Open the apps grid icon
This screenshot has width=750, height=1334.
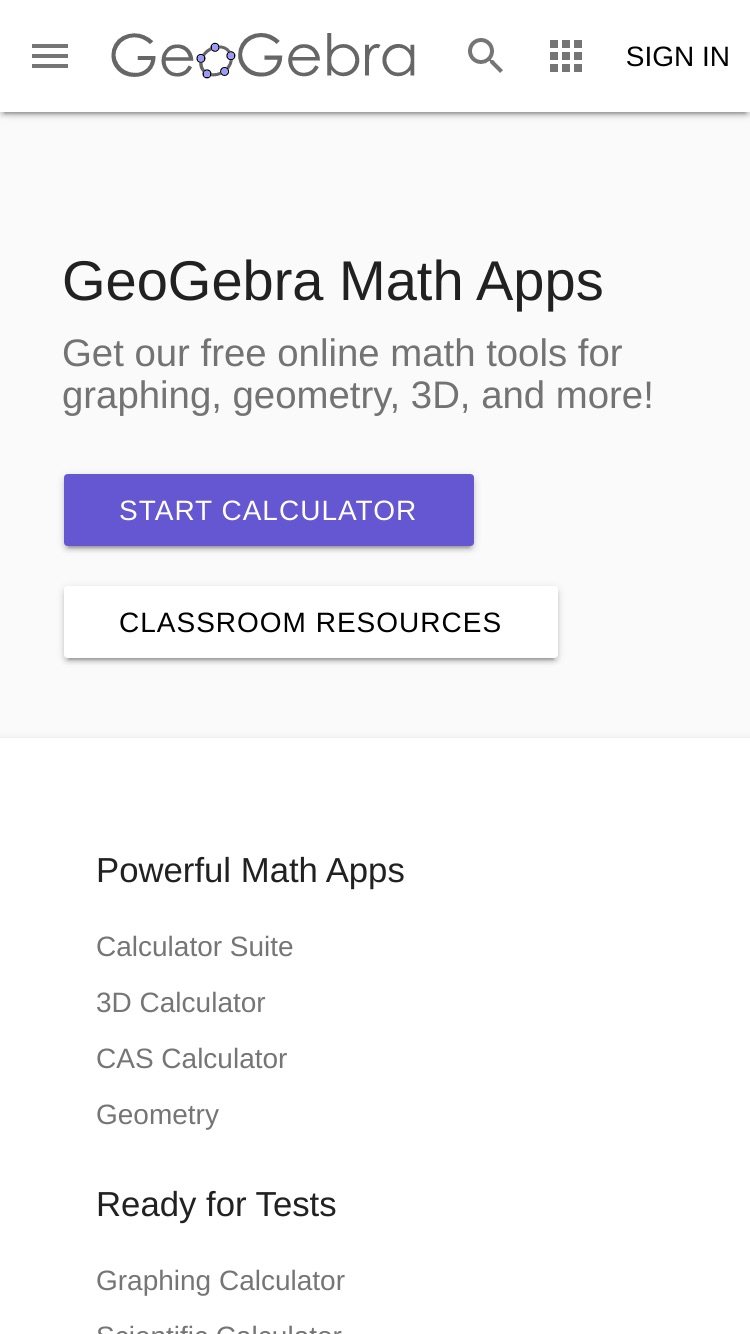(566, 56)
